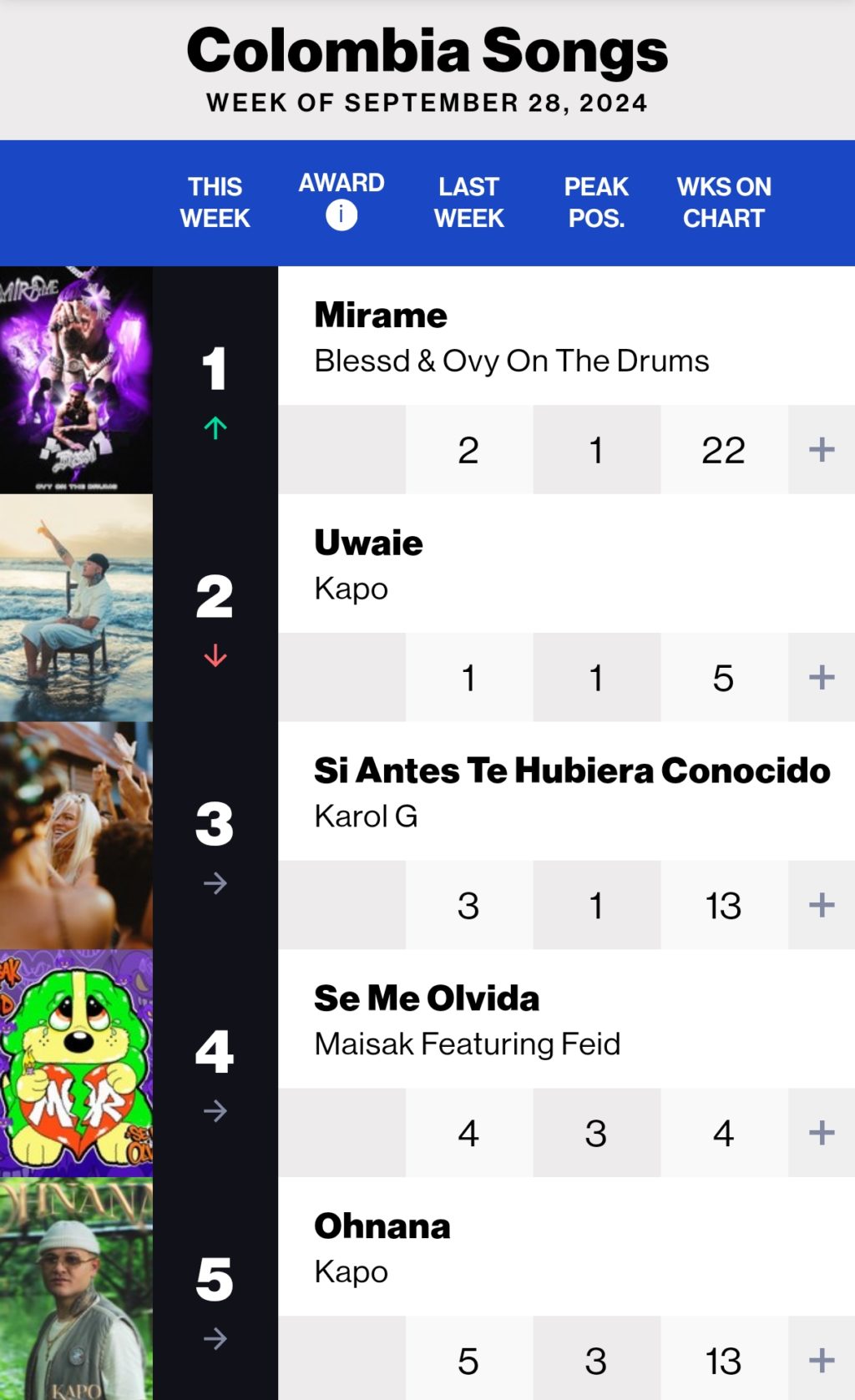855x1400 pixels.
Task: Expand the Uwaie chart entry
Action: pos(822,677)
